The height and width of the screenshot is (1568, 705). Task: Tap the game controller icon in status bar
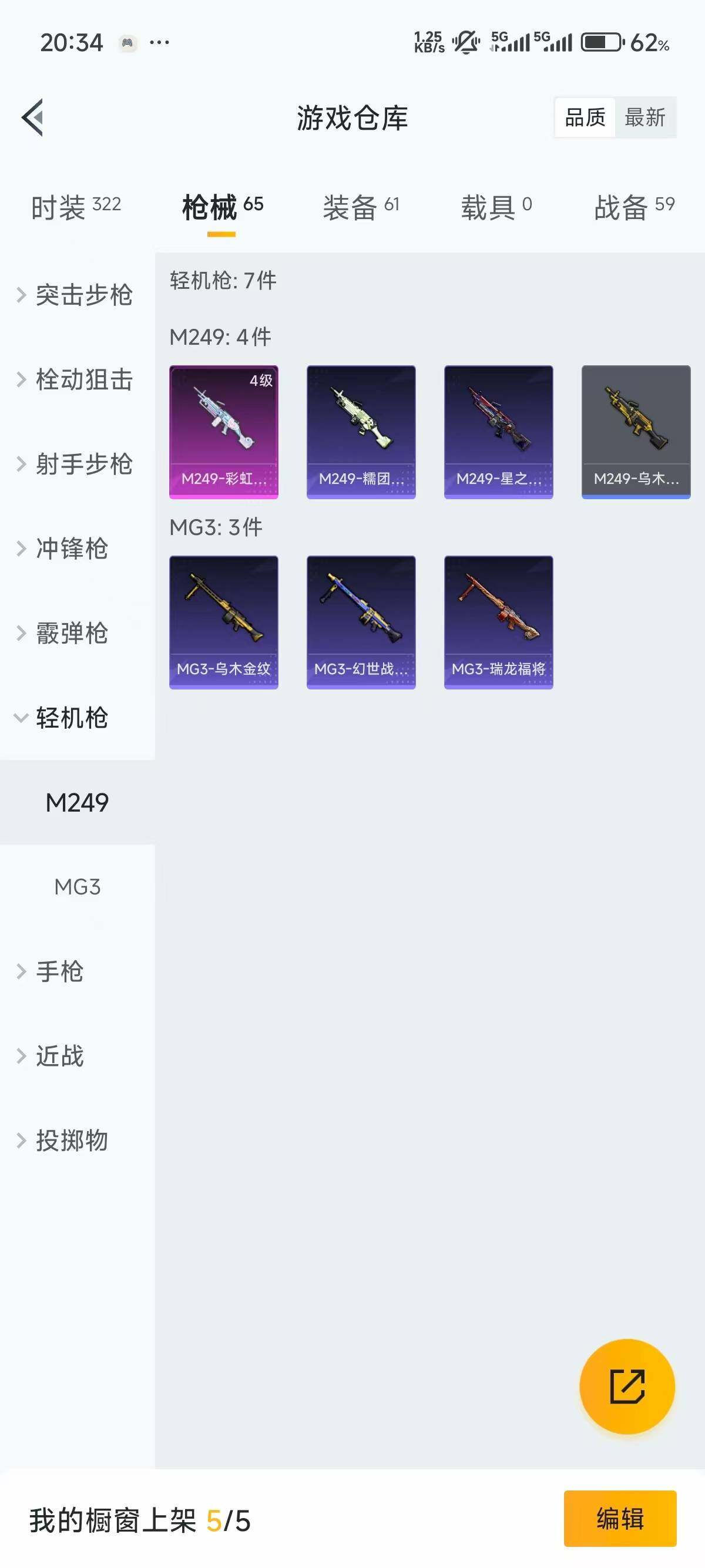128,43
